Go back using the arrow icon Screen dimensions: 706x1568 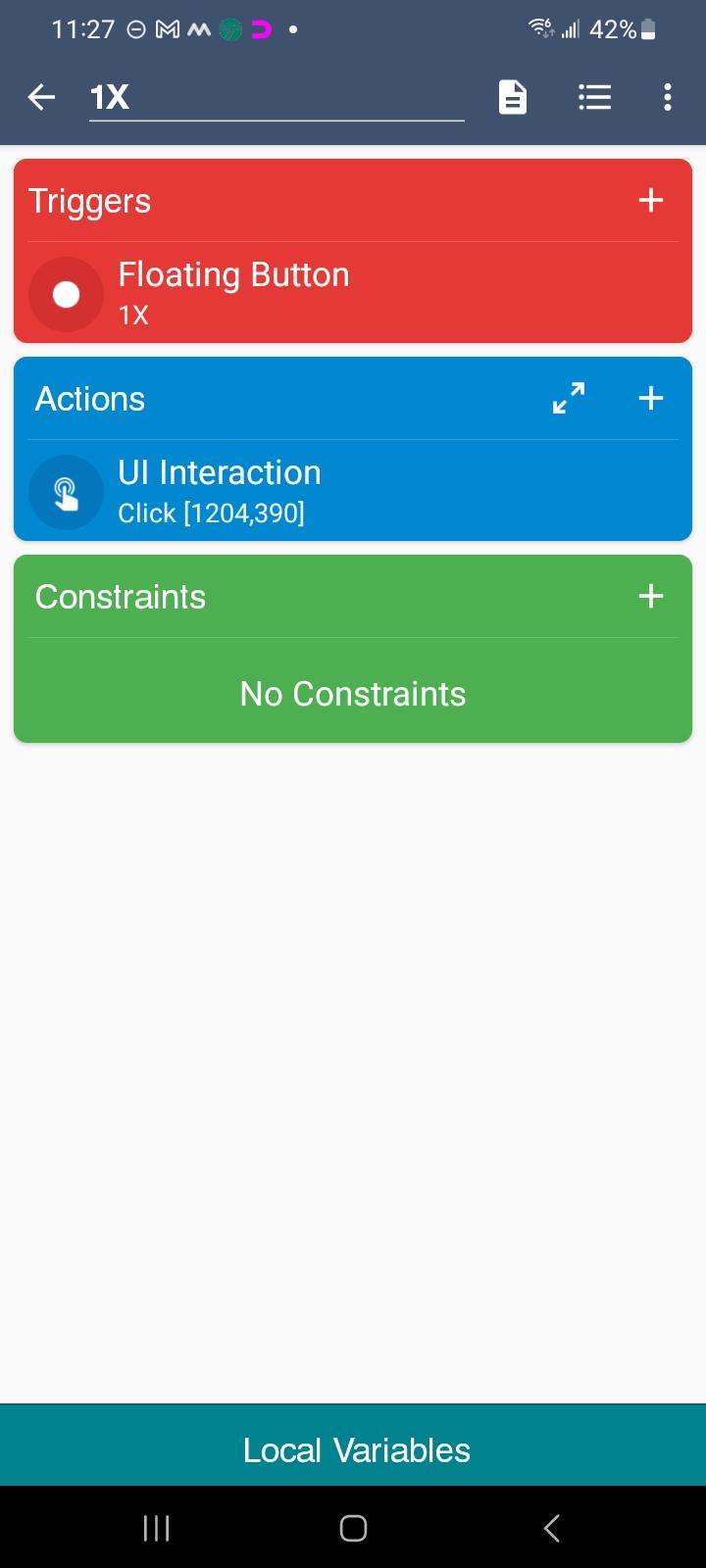41,97
